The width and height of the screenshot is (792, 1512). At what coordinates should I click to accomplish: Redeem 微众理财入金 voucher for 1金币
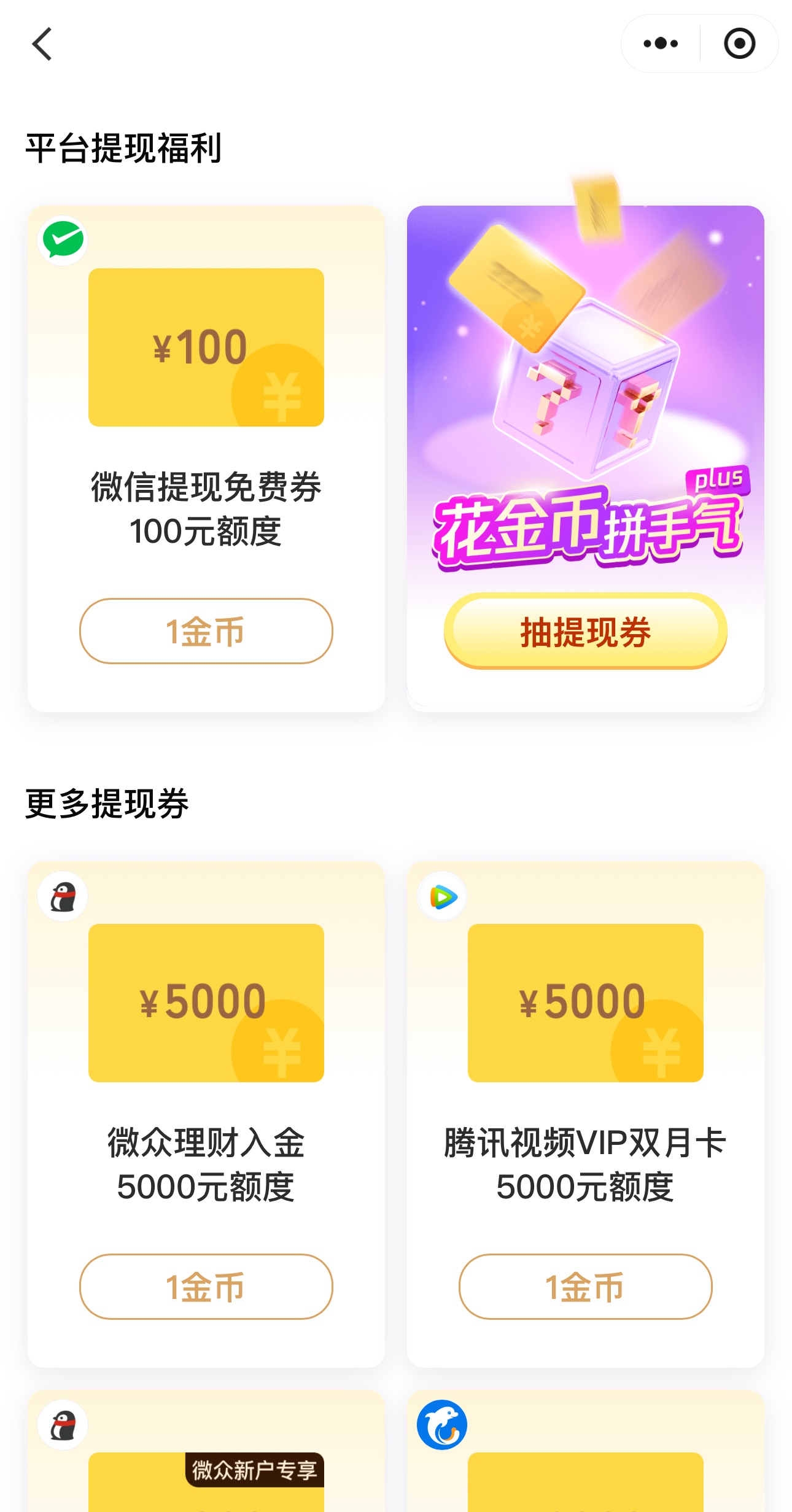[206, 1286]
